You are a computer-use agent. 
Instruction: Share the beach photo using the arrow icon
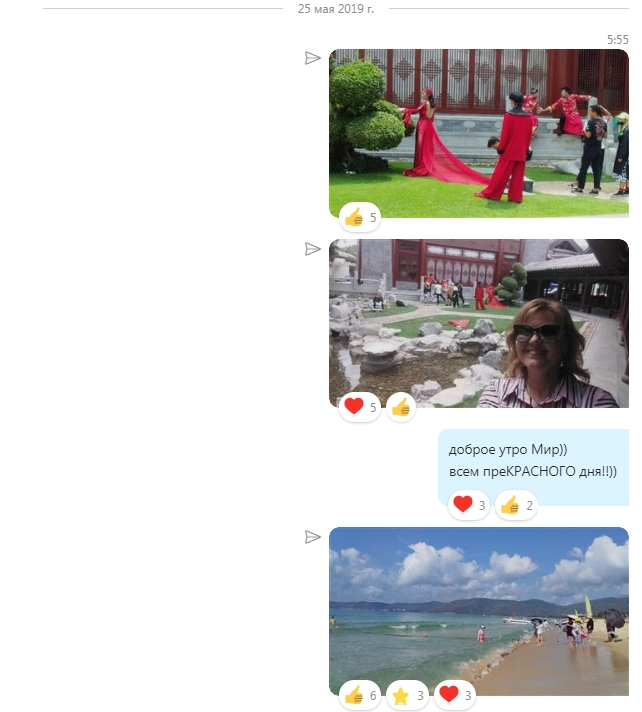[x=313, y=537]
